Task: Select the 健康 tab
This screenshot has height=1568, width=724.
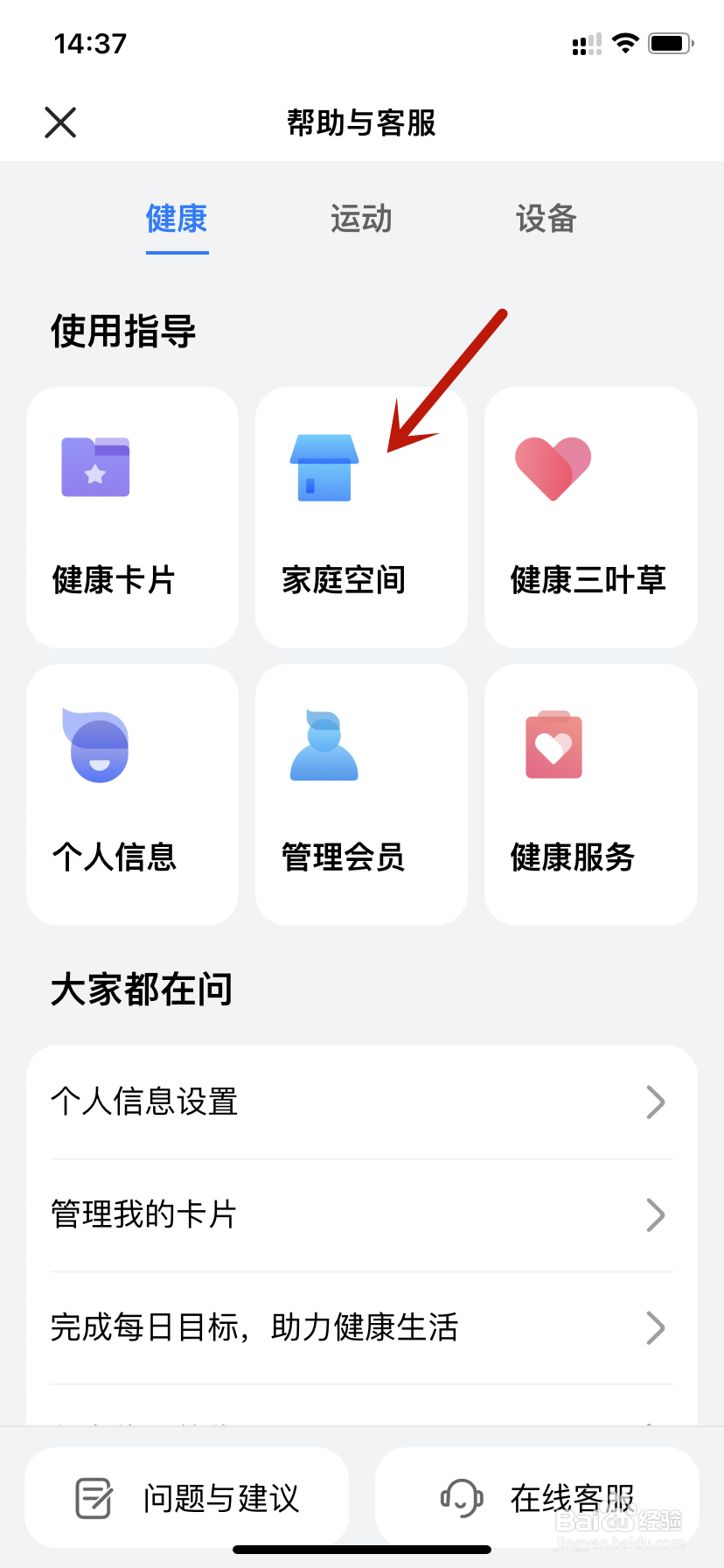Action: click(x=176, y=220)
